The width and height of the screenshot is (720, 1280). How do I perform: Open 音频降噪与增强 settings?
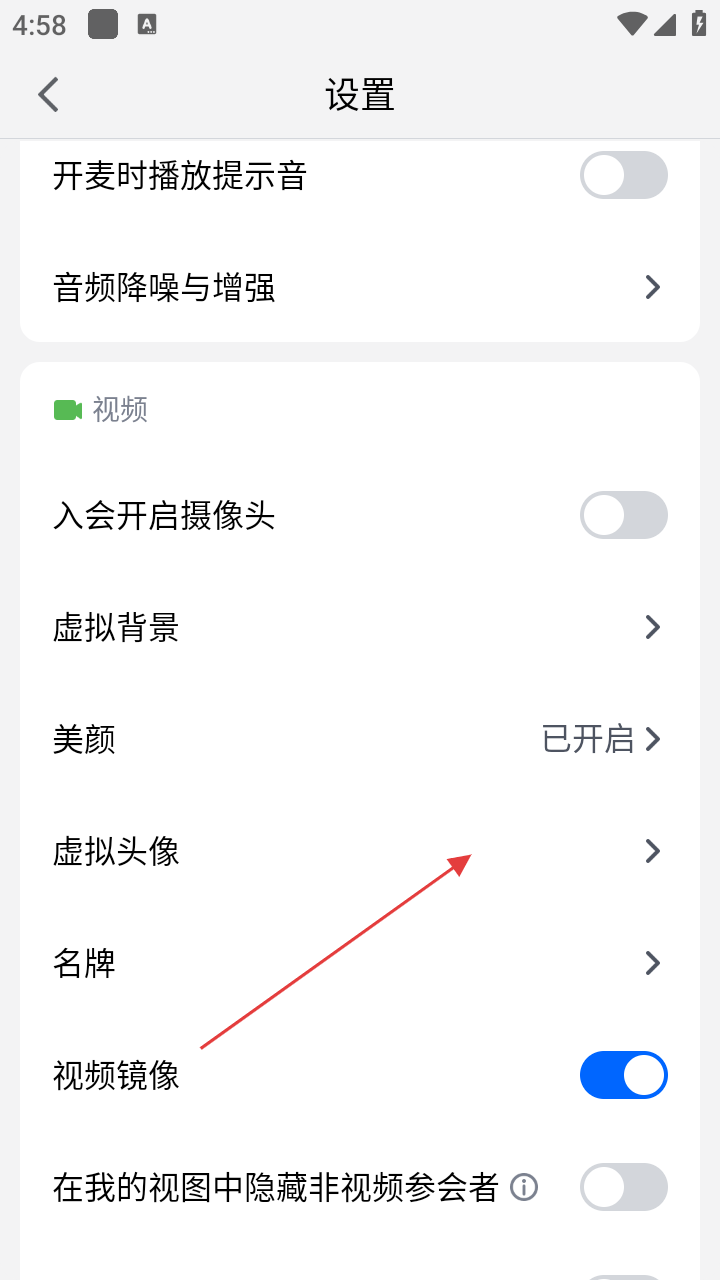click(360, 288)
